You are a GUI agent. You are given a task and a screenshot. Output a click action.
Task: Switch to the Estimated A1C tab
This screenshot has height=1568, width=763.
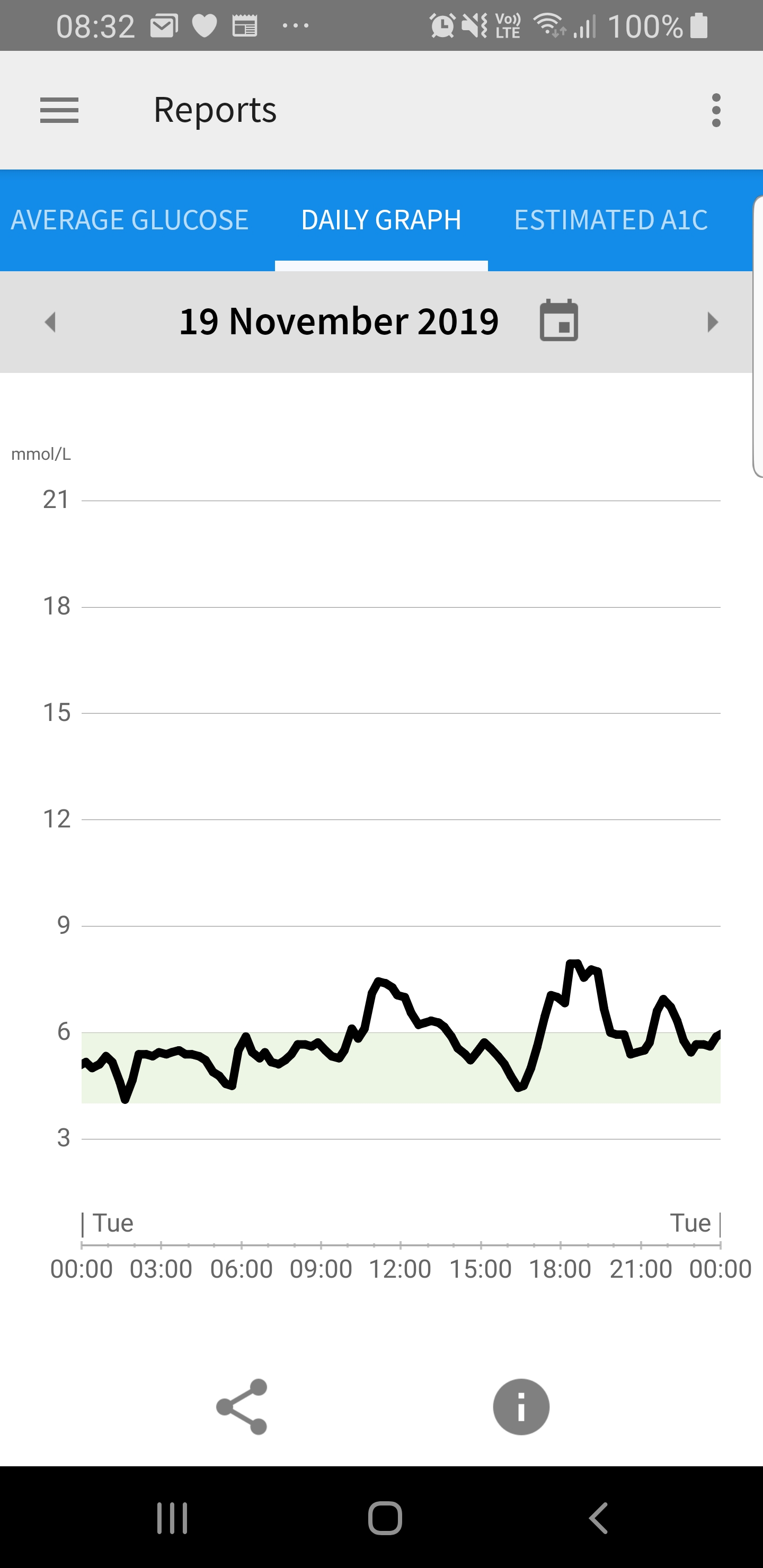611,220
